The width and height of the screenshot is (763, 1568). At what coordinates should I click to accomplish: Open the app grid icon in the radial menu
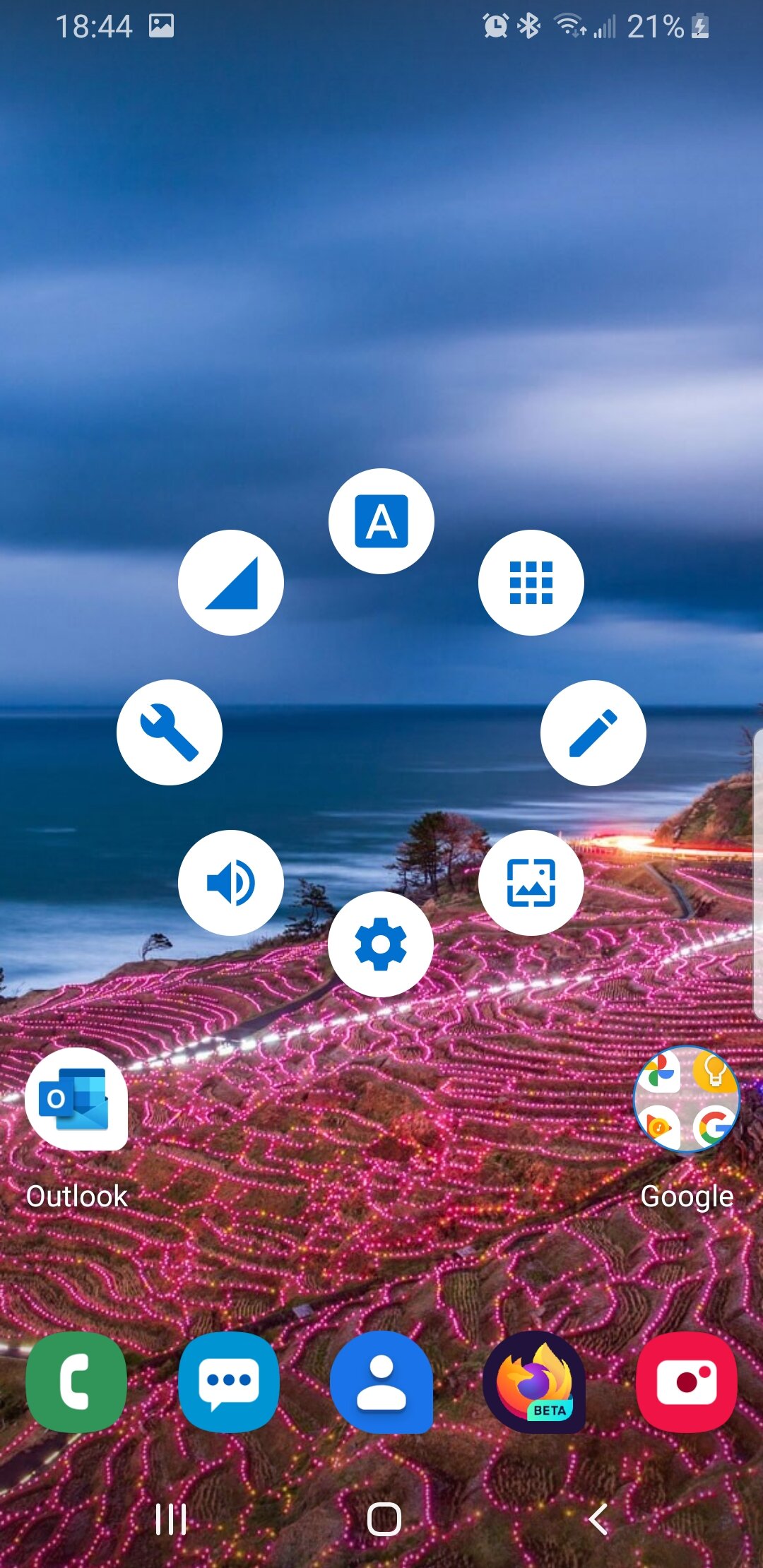click(531, 583)
